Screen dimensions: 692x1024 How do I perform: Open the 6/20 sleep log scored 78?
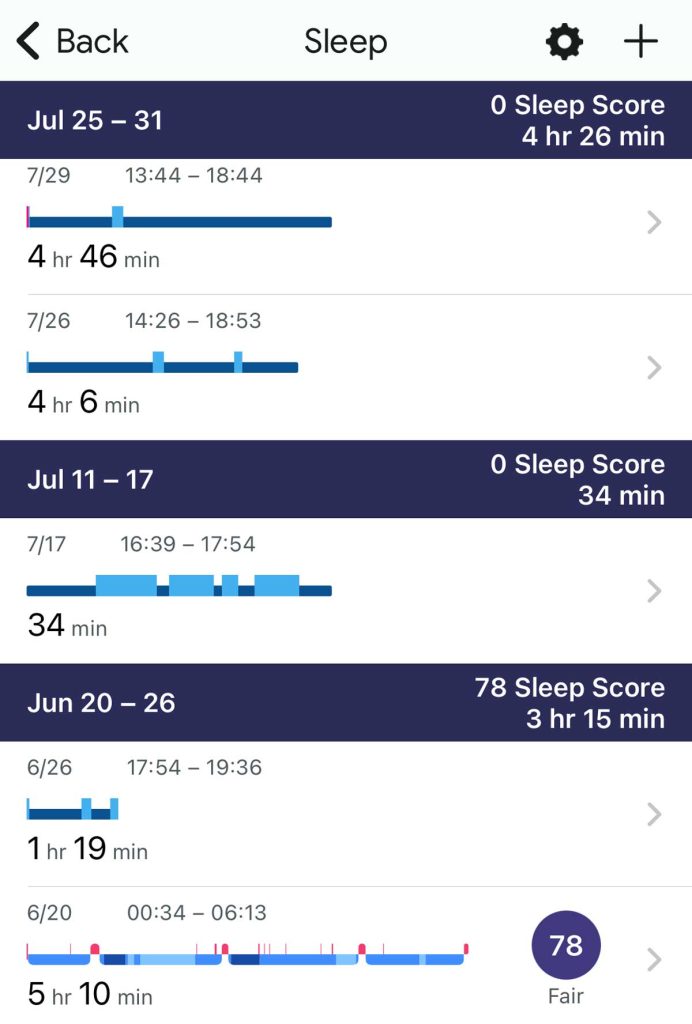point(345,958)
